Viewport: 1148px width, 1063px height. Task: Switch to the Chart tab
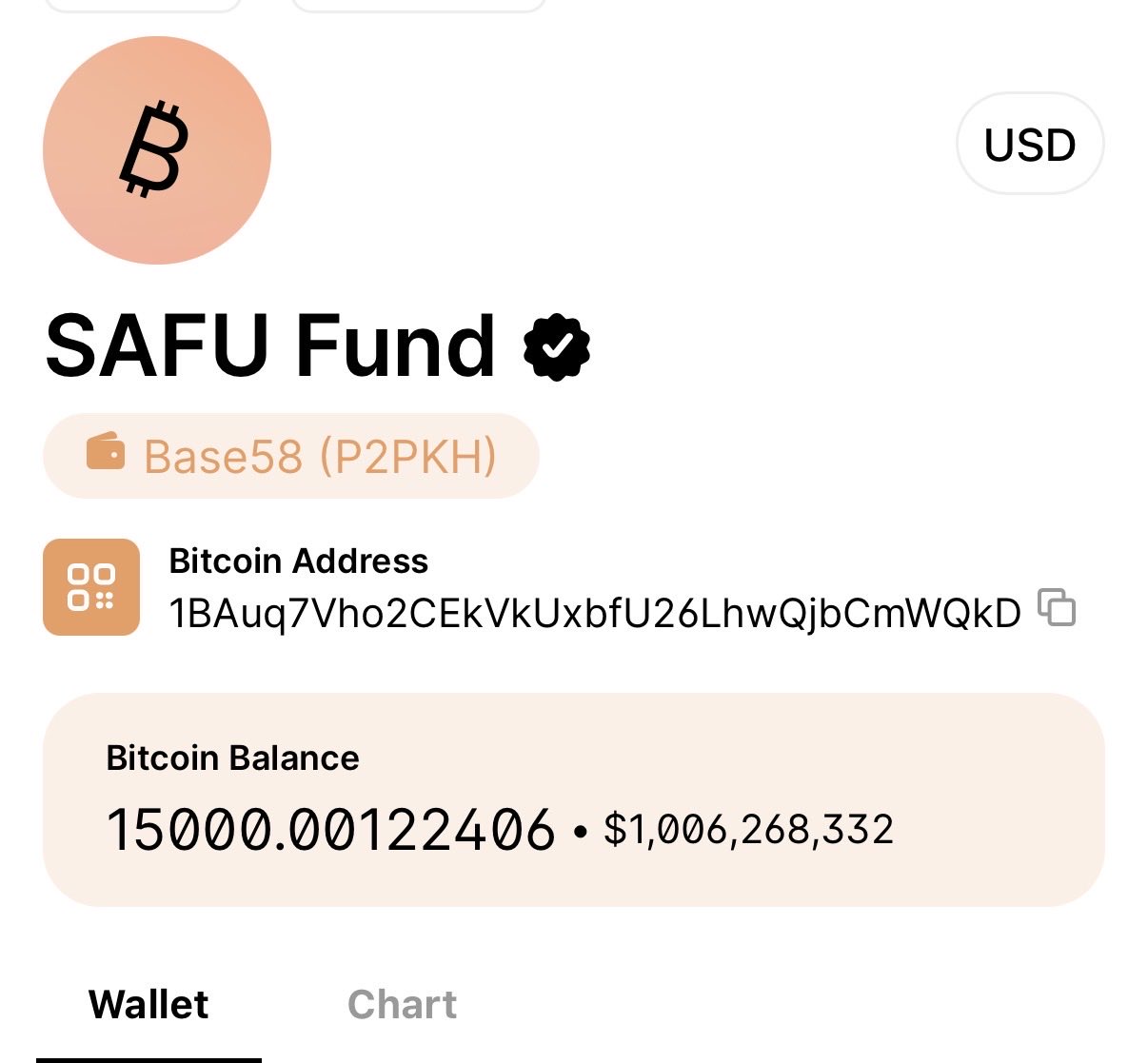tap(402, 1005)
